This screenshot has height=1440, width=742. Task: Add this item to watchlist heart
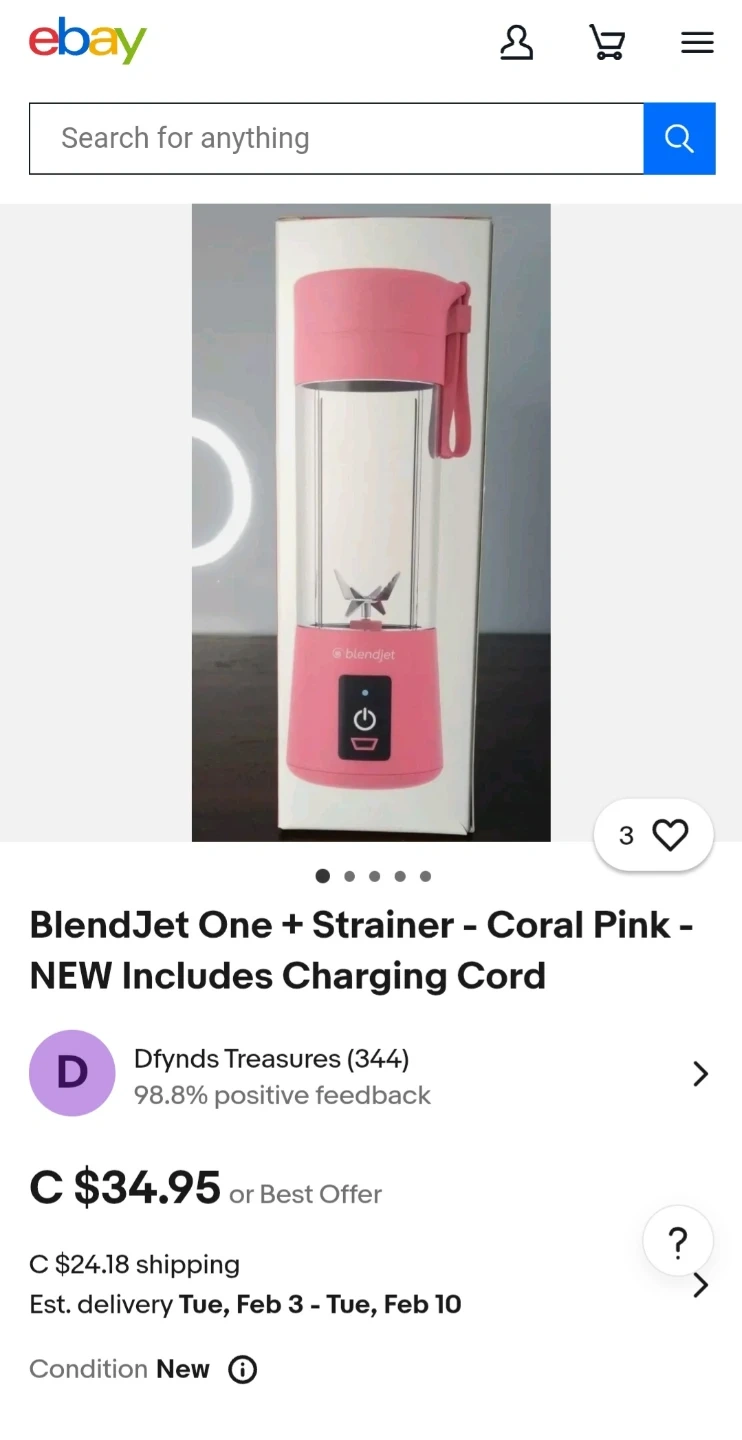pos(669,835)
